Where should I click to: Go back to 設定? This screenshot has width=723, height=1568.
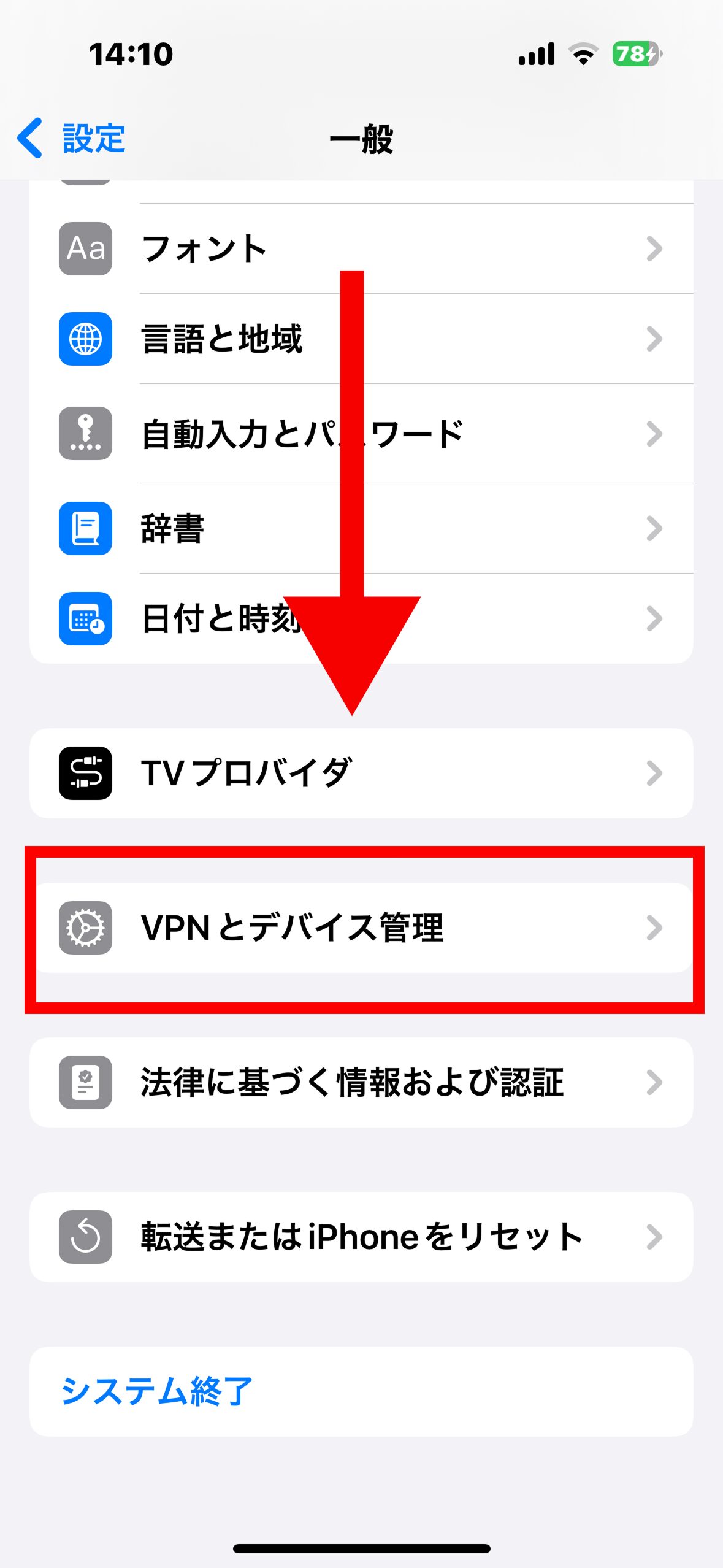click(72, 138)
